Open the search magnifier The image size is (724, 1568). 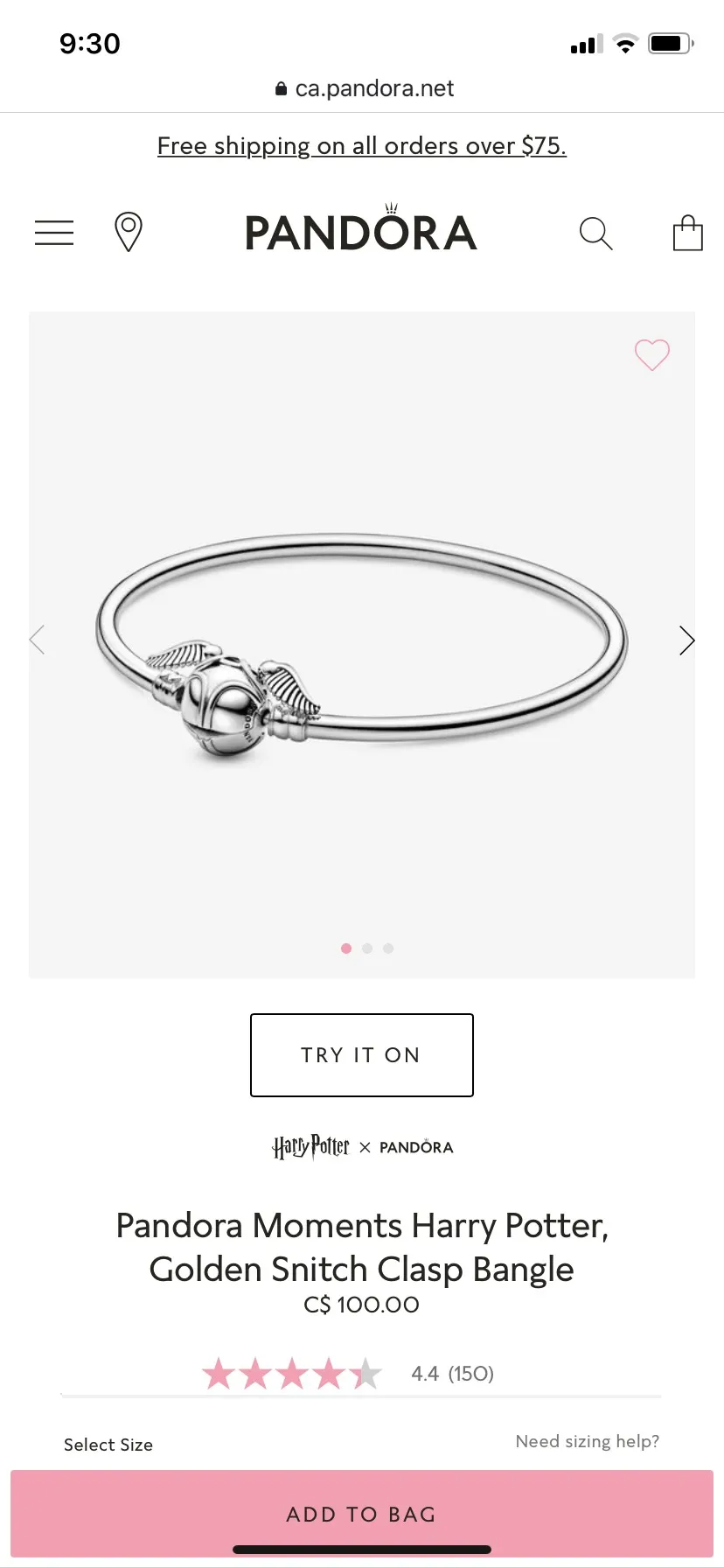[595, 234]
